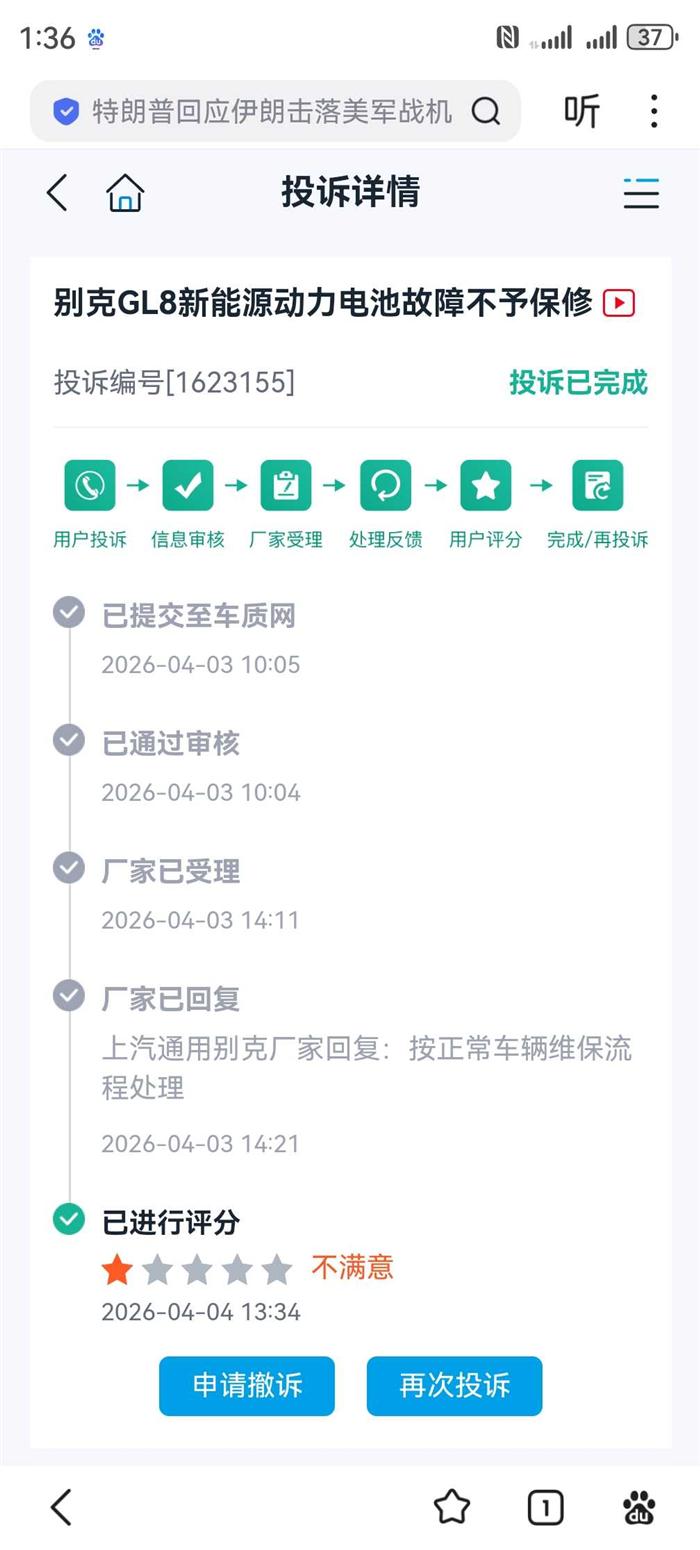700x1550 pixels.
Task: Open the browser tabs switcher
Action: pyautogui.click(x=545, y=1507)
